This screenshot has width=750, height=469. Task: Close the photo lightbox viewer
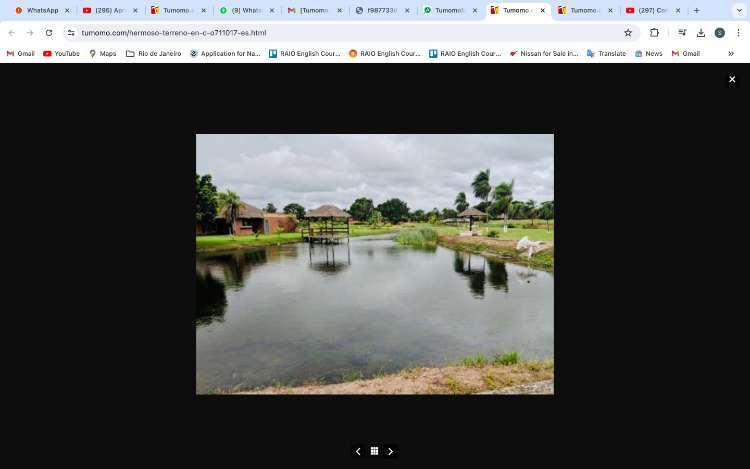click(x=731, y=80)
